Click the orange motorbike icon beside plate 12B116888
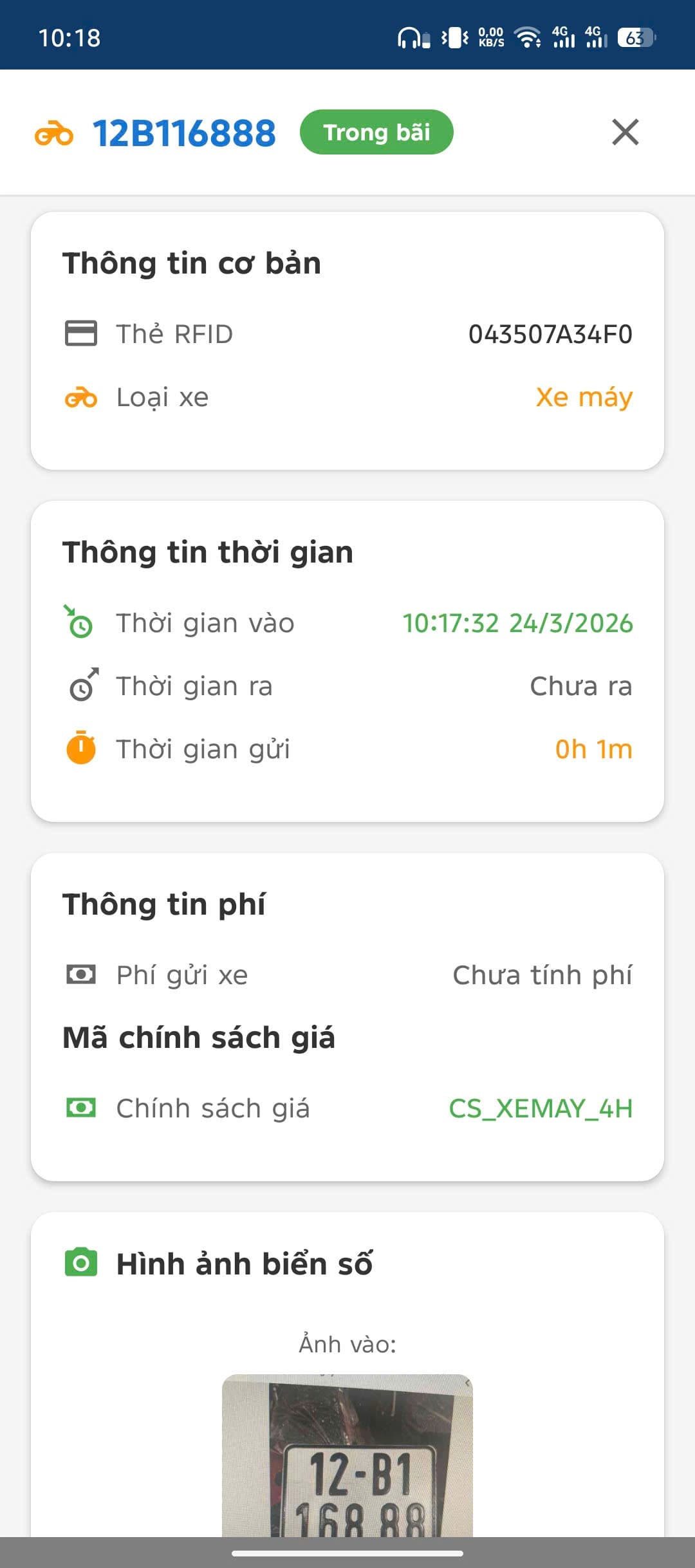This screenshot has height=1568, width=695. coord(54,133)
